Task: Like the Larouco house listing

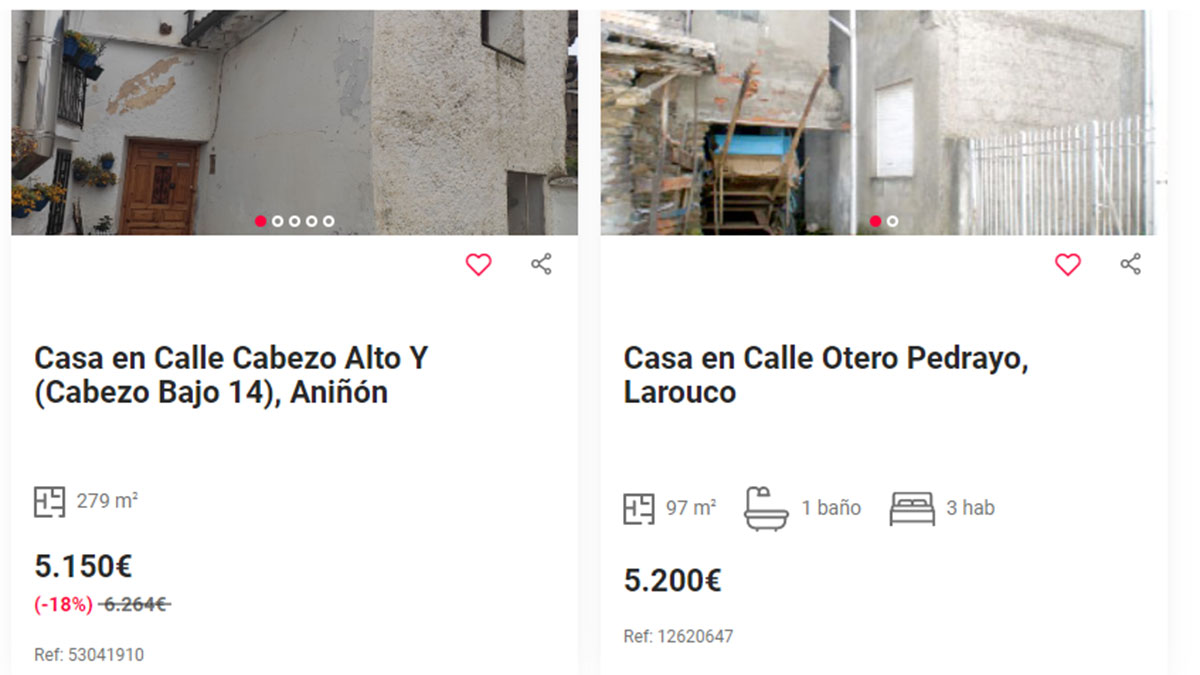Action: [x=1068, y=265]
